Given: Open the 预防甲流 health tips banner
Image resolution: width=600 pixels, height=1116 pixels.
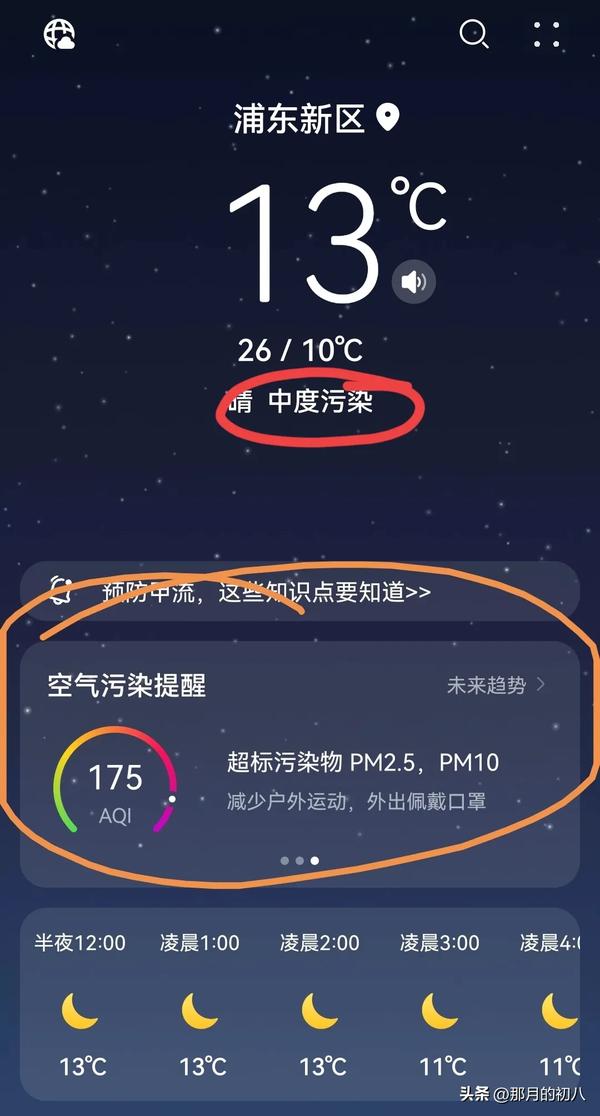Looking at the screenshot, I should pyautogui.click(x=300, y=591).
